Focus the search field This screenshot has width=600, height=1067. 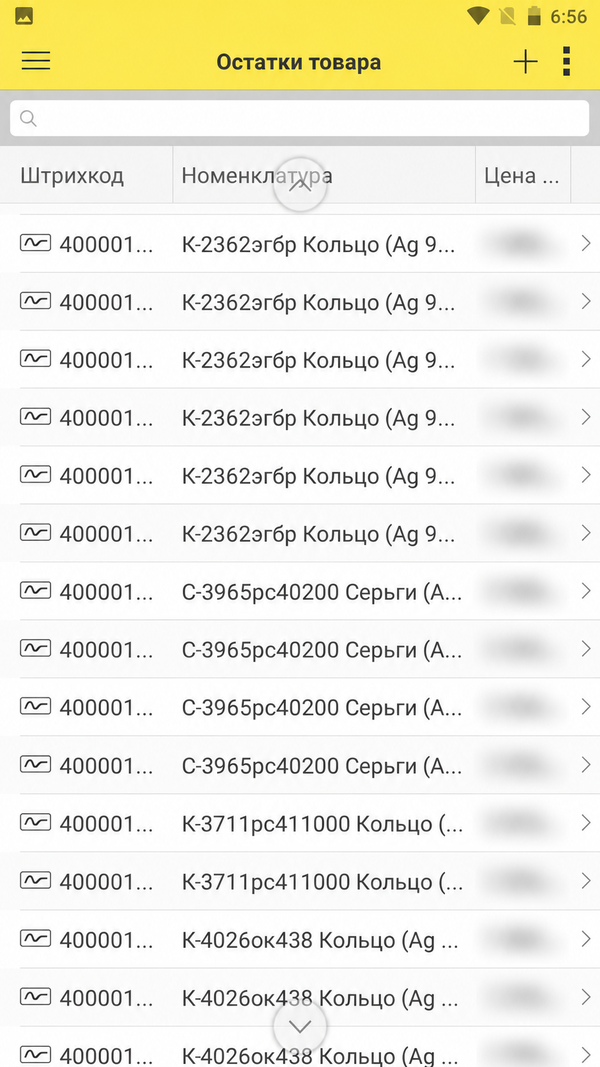(x=299, y=118)
